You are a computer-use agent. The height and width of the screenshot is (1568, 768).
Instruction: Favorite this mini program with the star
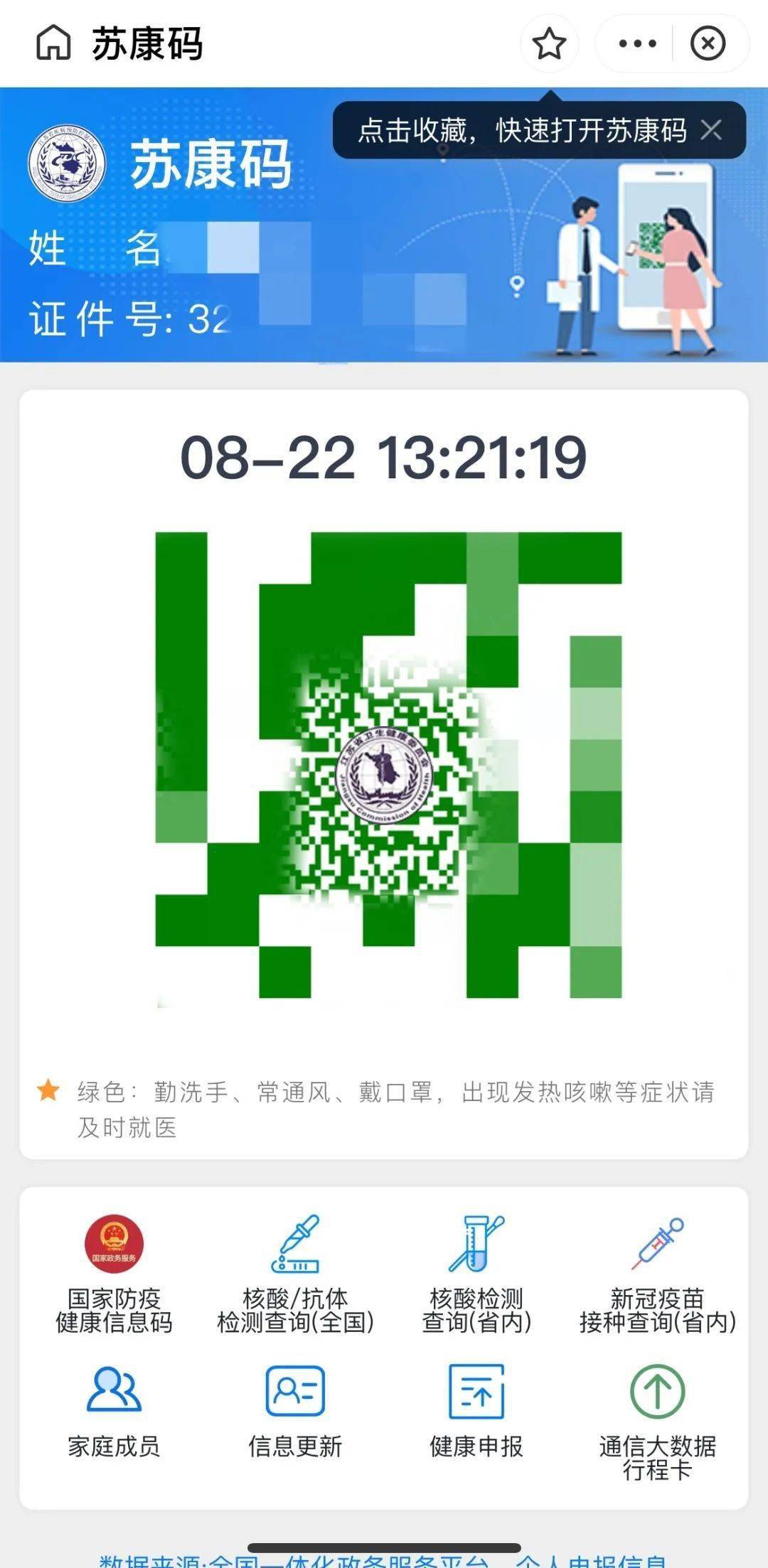pos(549,44)
